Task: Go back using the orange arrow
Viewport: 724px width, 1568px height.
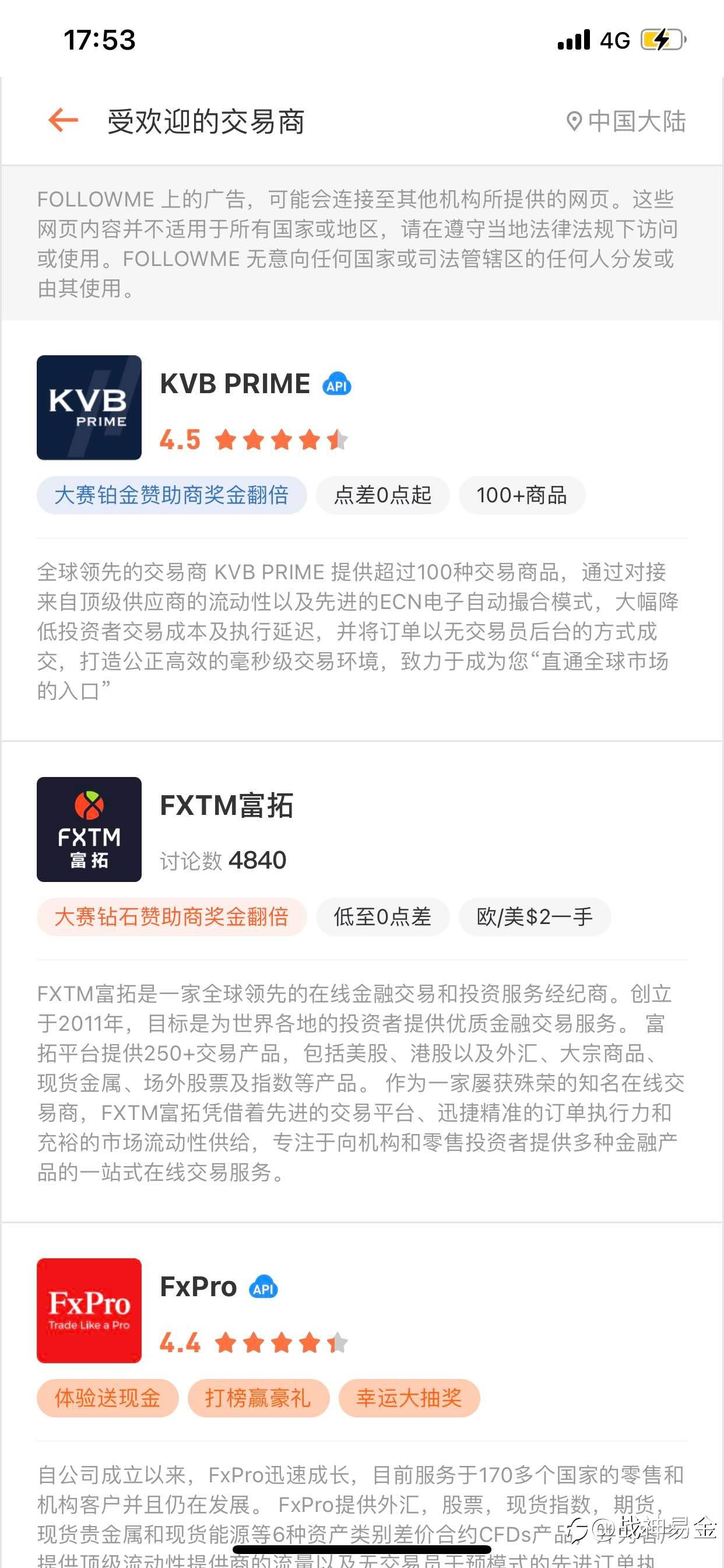Action: tap(64, 120)
